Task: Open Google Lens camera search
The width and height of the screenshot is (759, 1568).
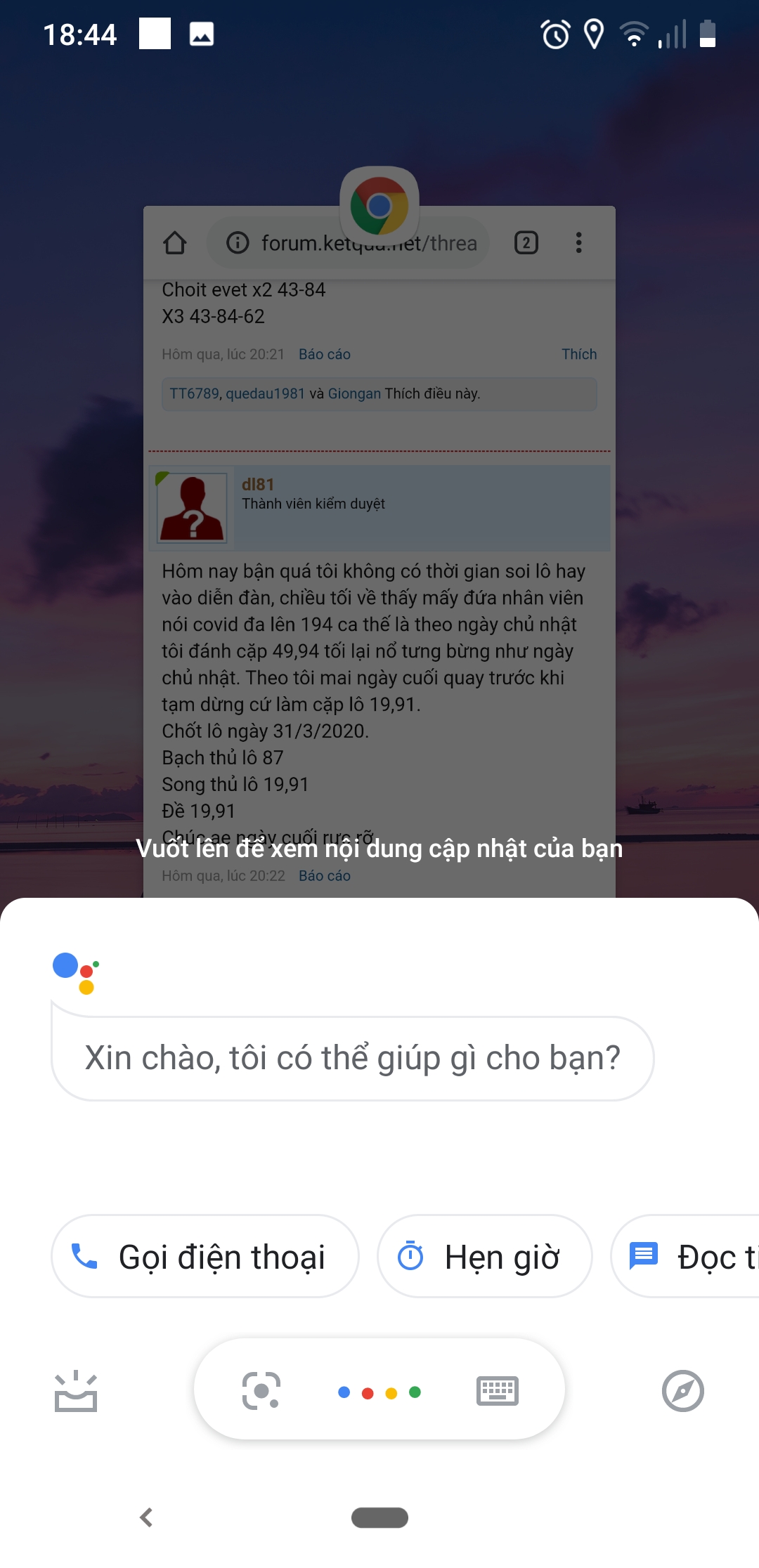Action: pyautogui.click(x=261, y=1390)
